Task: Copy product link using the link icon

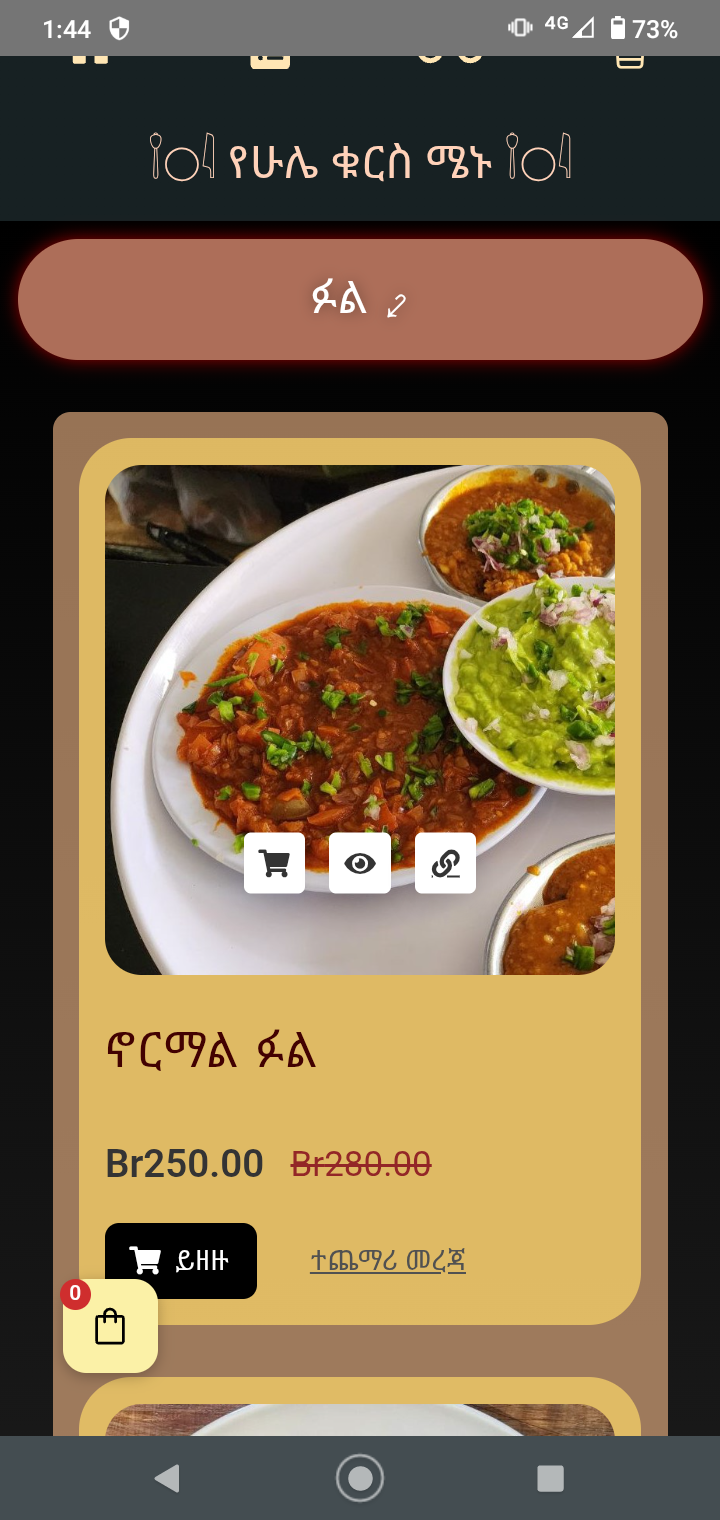Action: [446, 862]
